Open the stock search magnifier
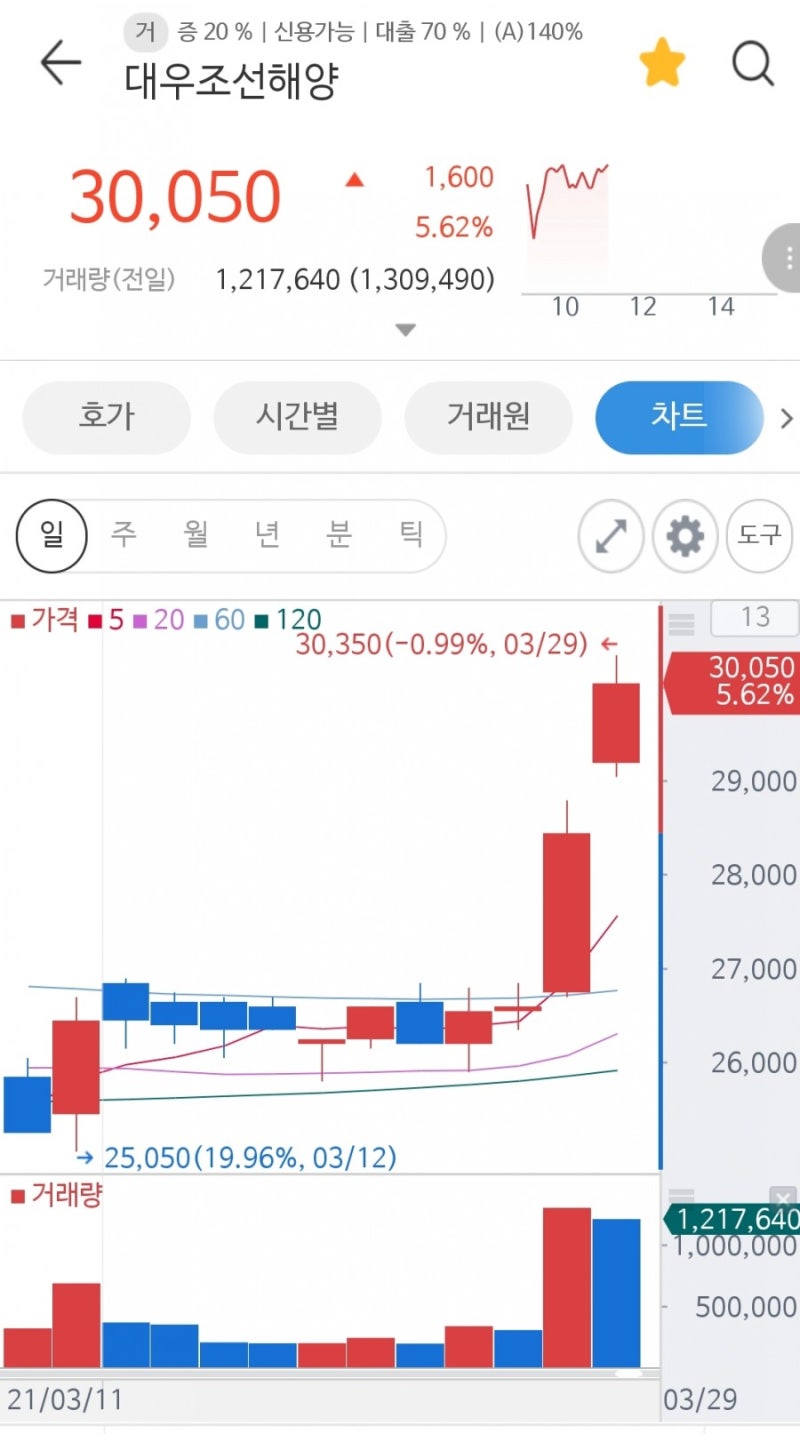The image size is (800, 1434). pyautogui.click(x=751, y=63)
